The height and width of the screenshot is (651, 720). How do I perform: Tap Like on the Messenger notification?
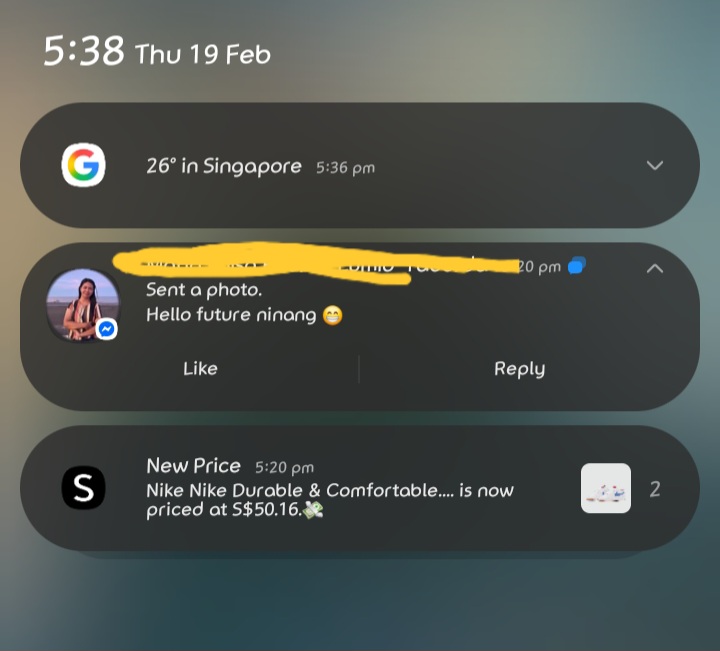pyautogui.click(x=200, y=369)
